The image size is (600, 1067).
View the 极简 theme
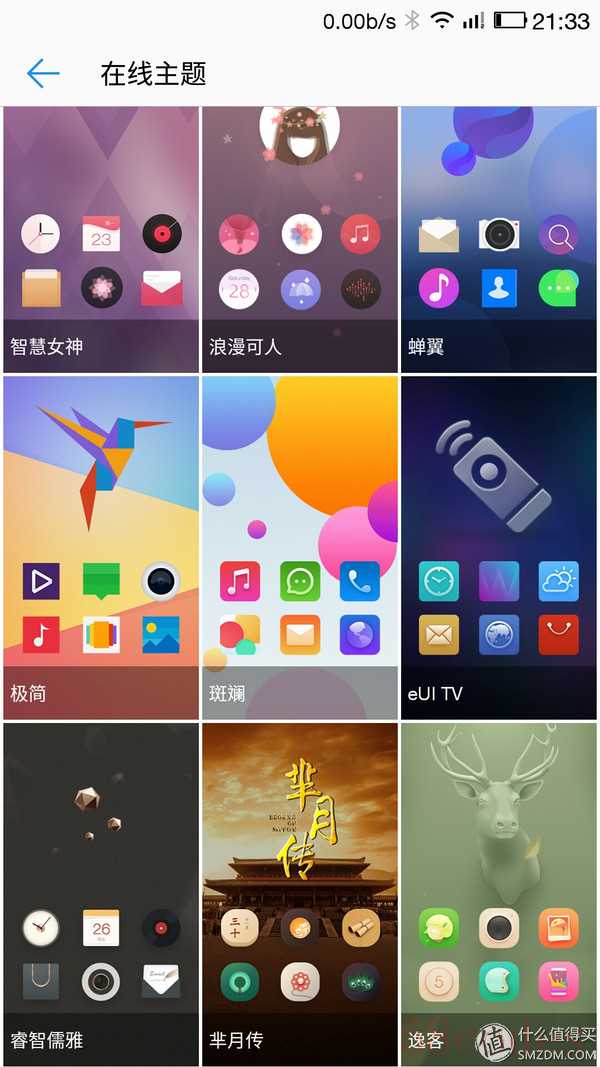point(101,547)
